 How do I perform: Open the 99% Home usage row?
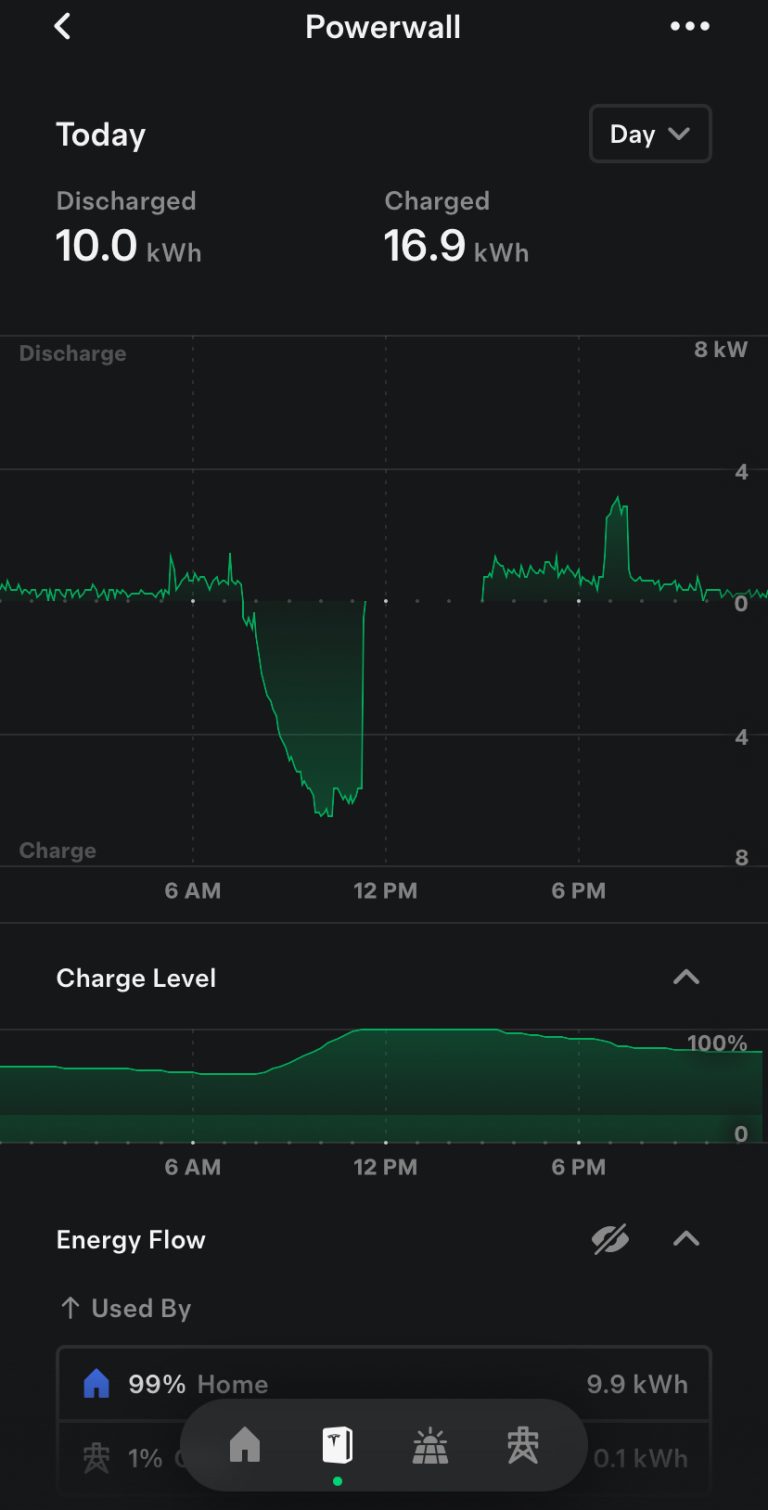[x=384, y=1384]
